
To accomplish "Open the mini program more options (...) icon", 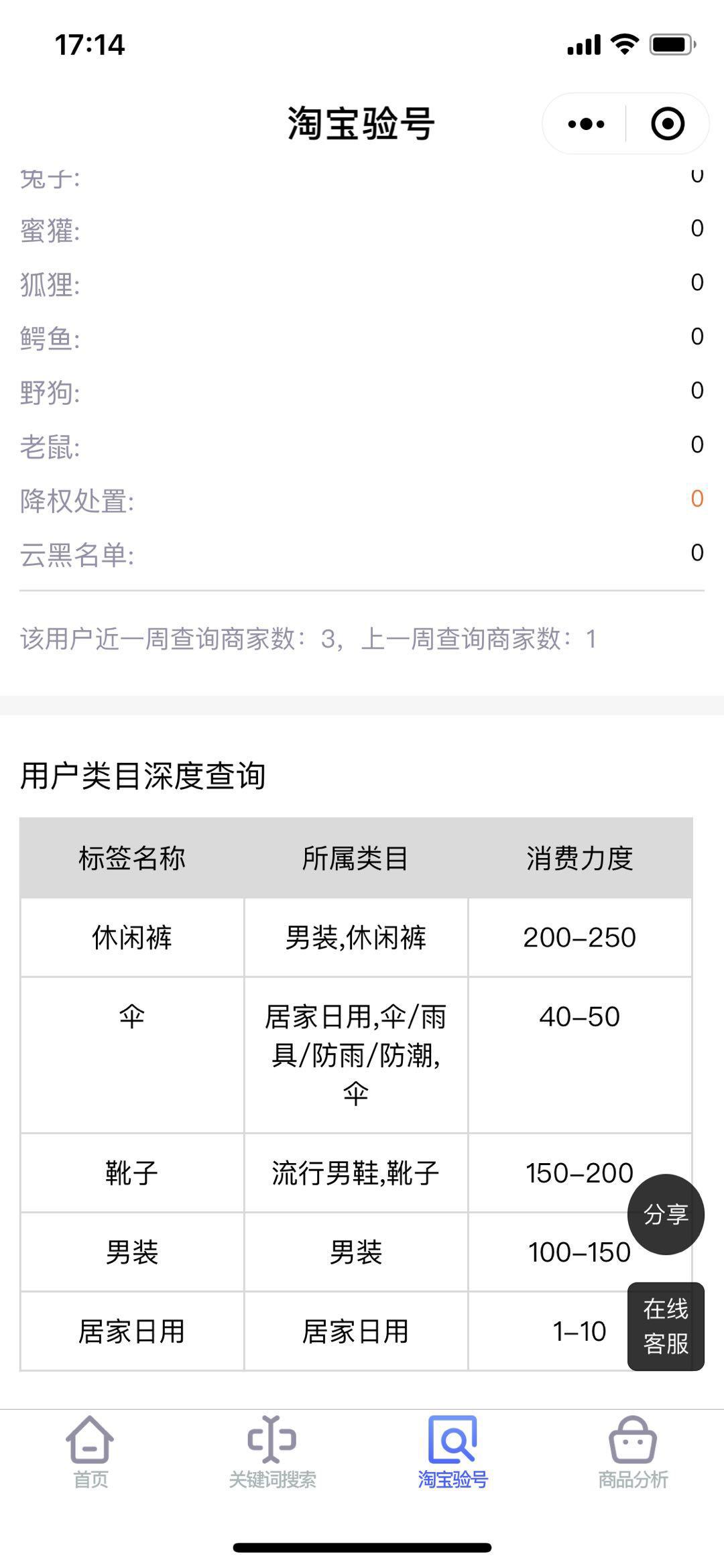I will coord(585,123).
